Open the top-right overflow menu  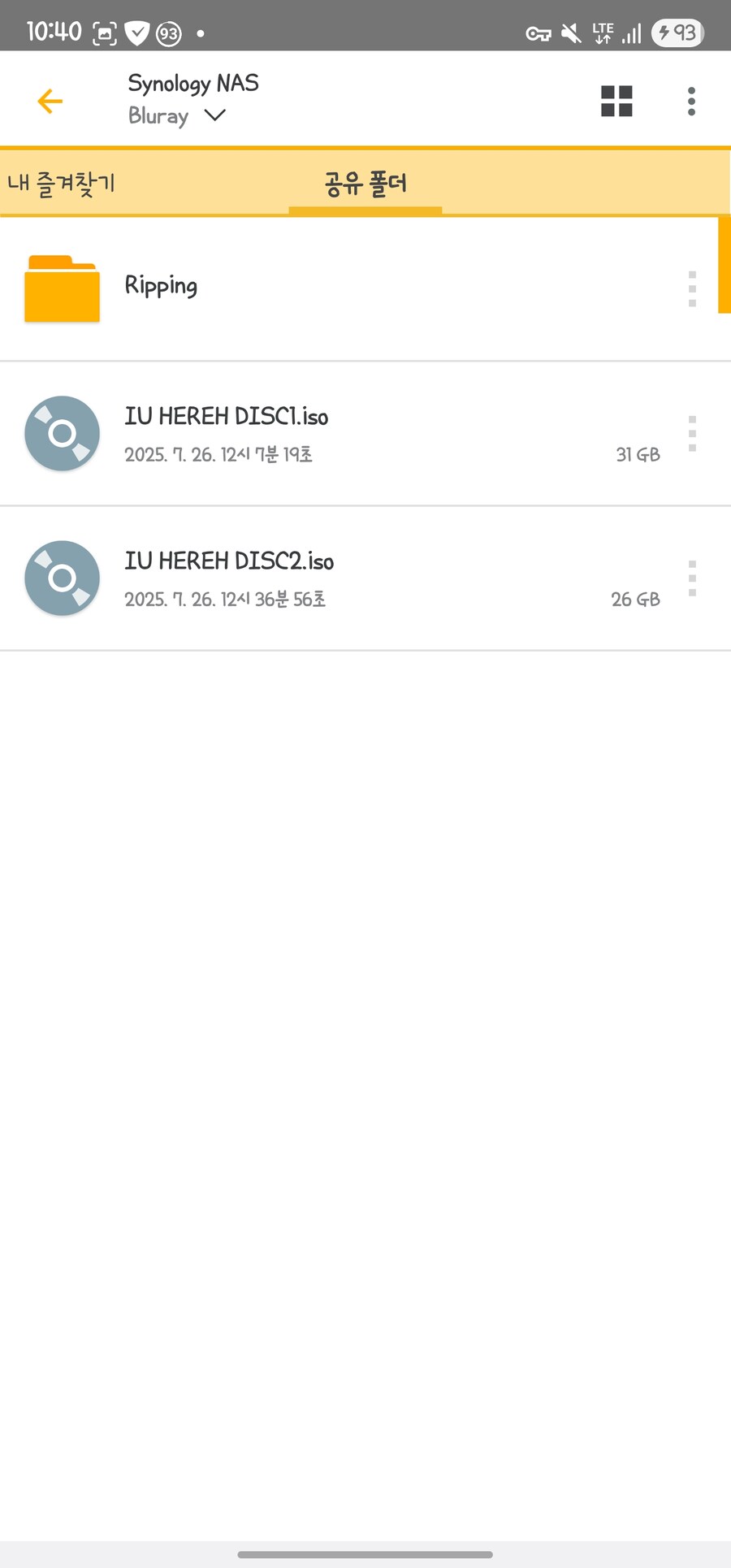point(691,101)
